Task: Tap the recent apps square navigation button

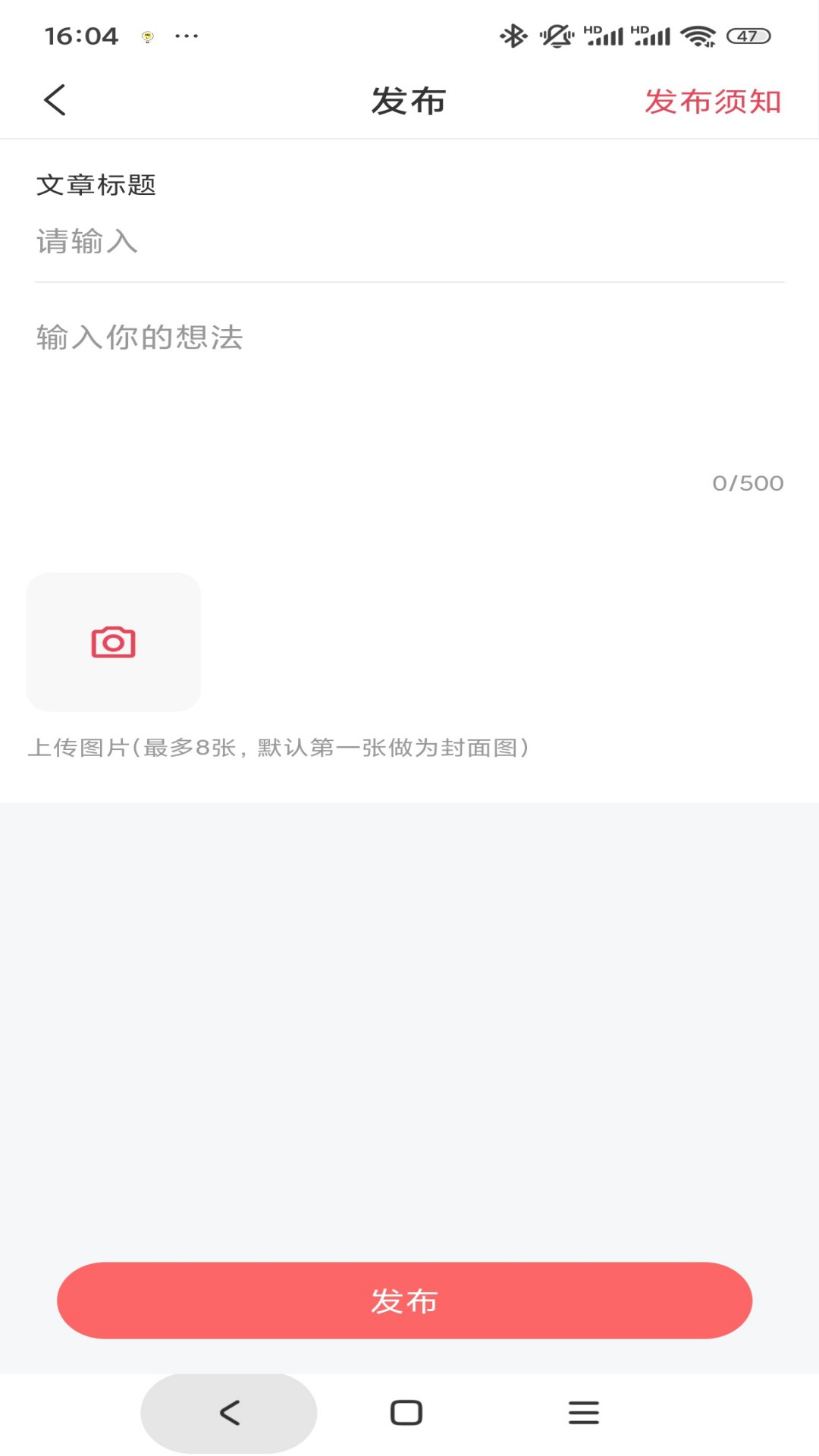Action: (407, 1411)
